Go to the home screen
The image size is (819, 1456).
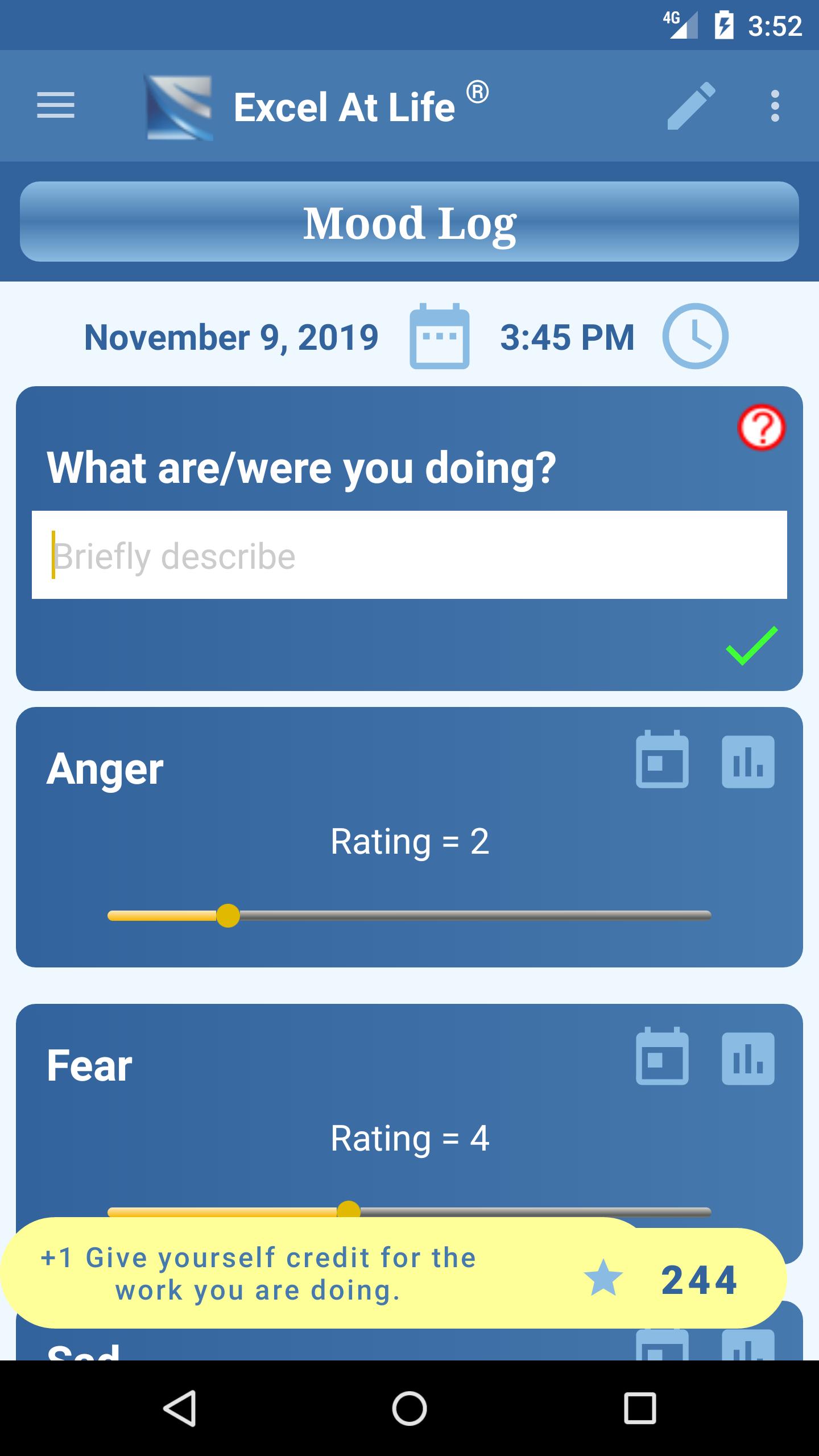pyautogui.click(x=409, y=1408)
